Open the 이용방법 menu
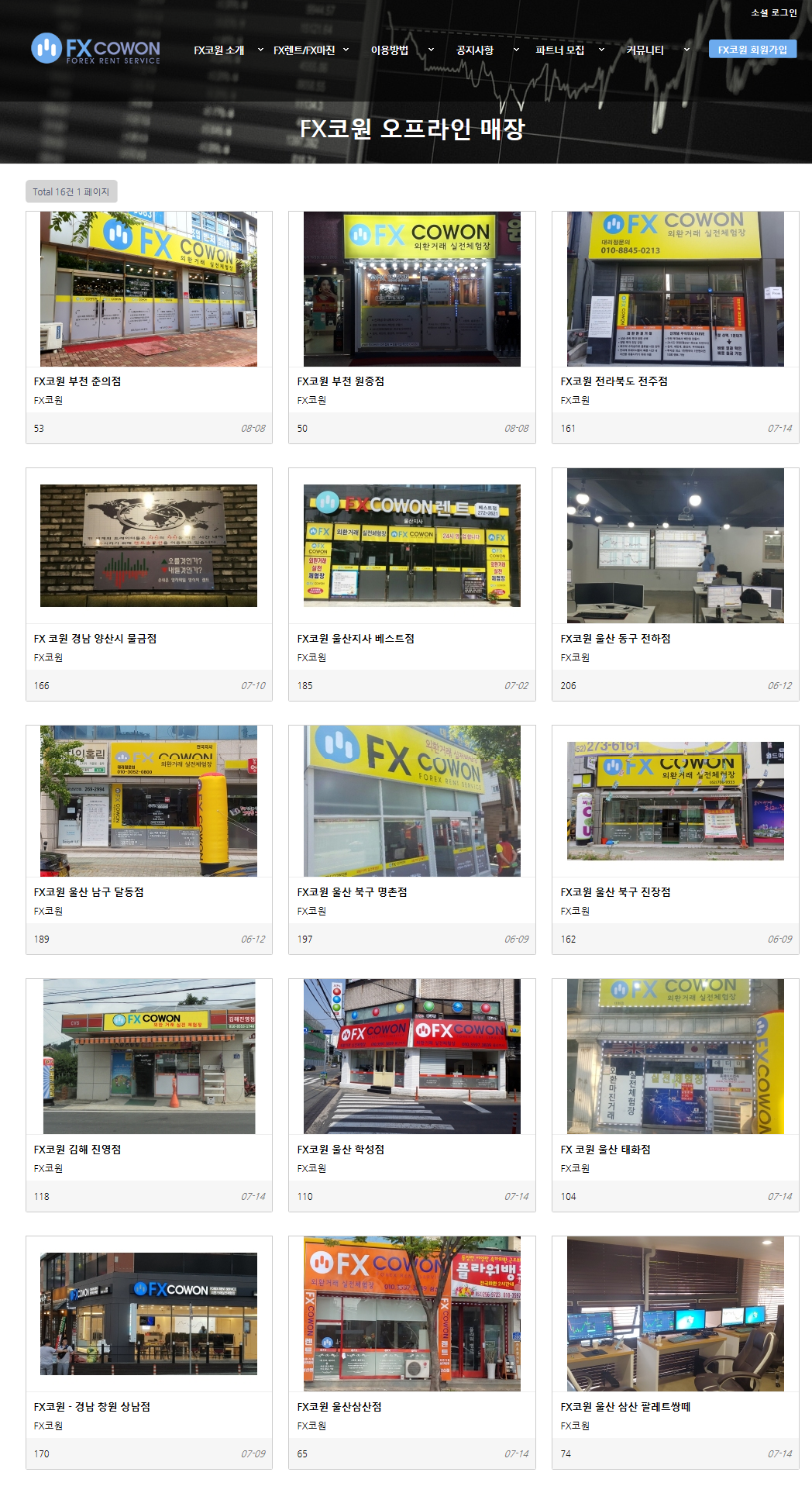The width and height of the screenshot is (812, 1486). [401, 50]
